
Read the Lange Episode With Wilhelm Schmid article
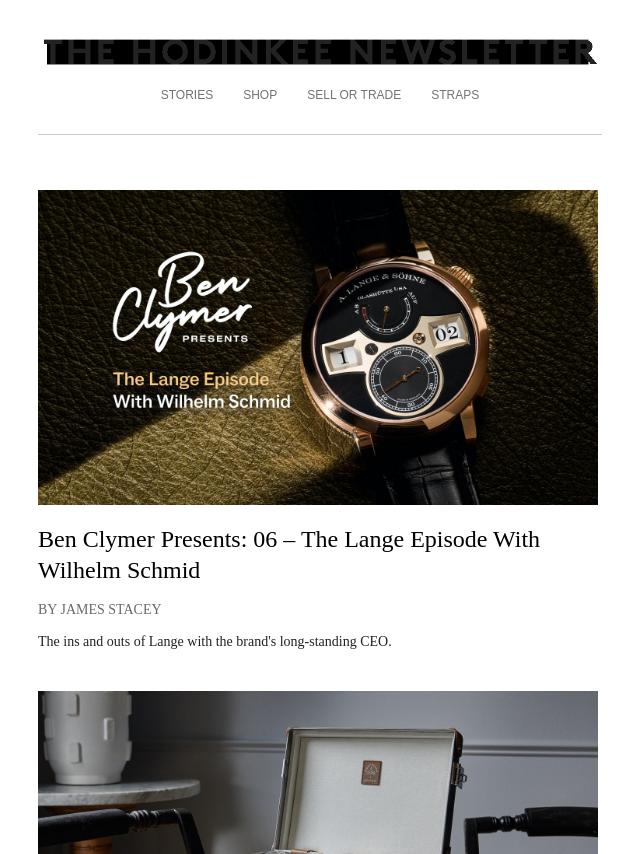tap(289, 554)
